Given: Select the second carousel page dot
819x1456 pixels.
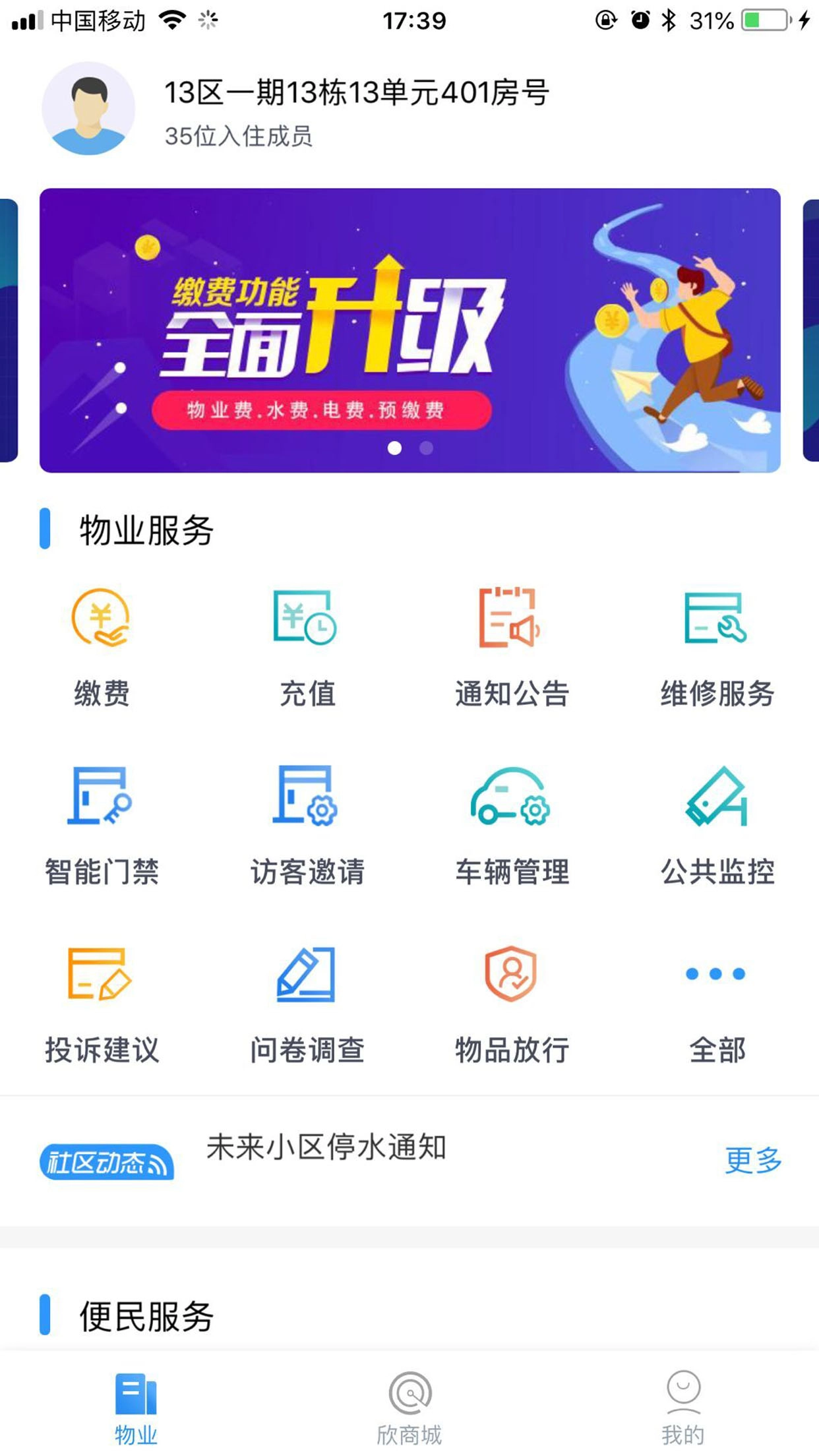Looking at the screenshot, I should click(425, 448).
